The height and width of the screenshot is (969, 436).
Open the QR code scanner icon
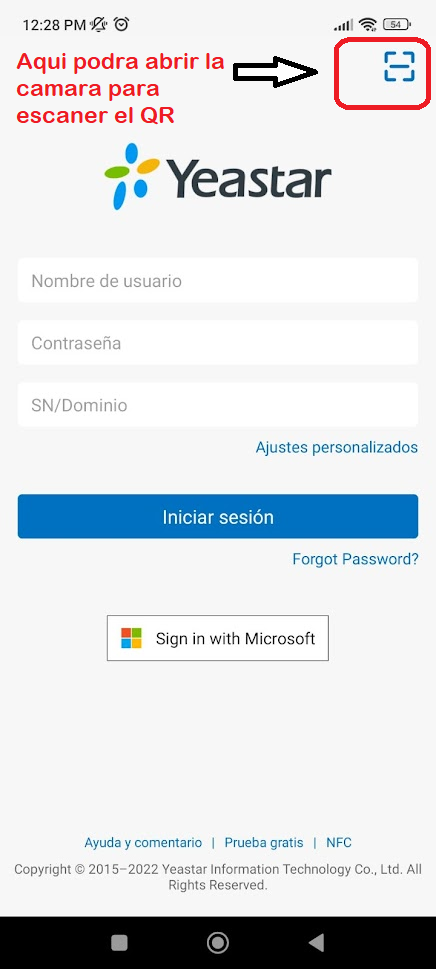pos(399,67)
